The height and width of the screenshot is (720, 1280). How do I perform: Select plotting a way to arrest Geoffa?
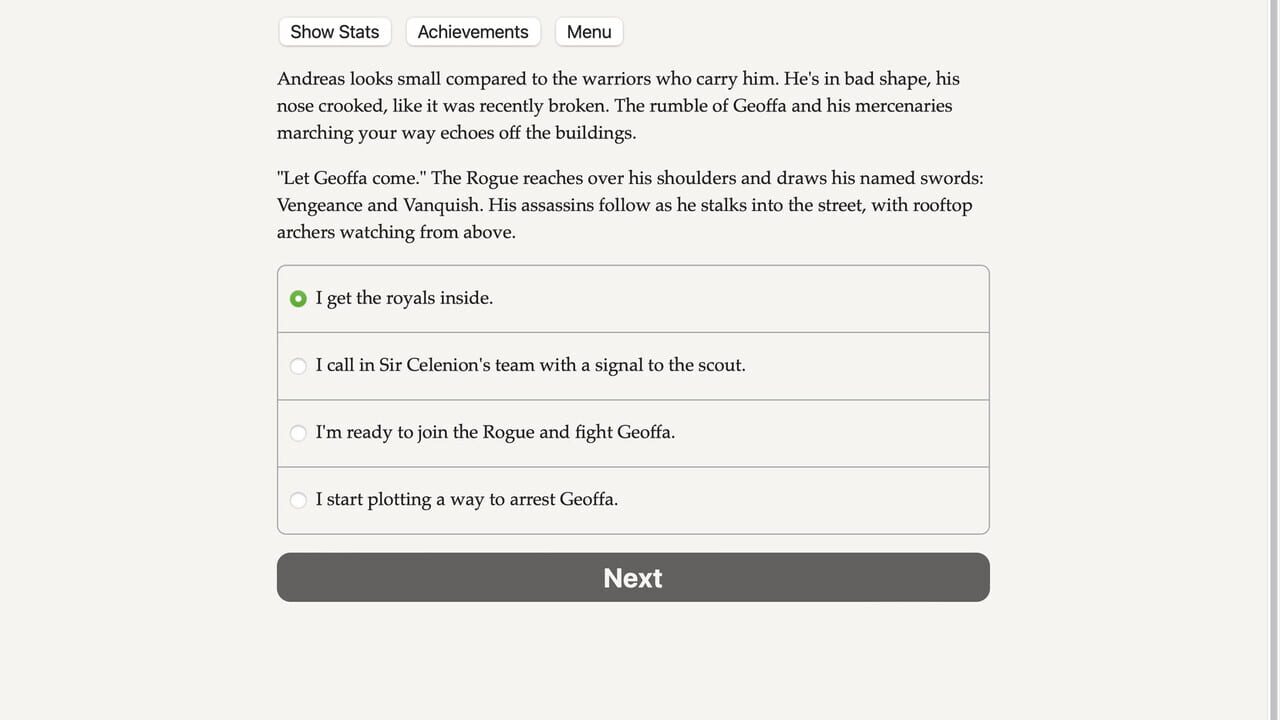coord(633,500)
